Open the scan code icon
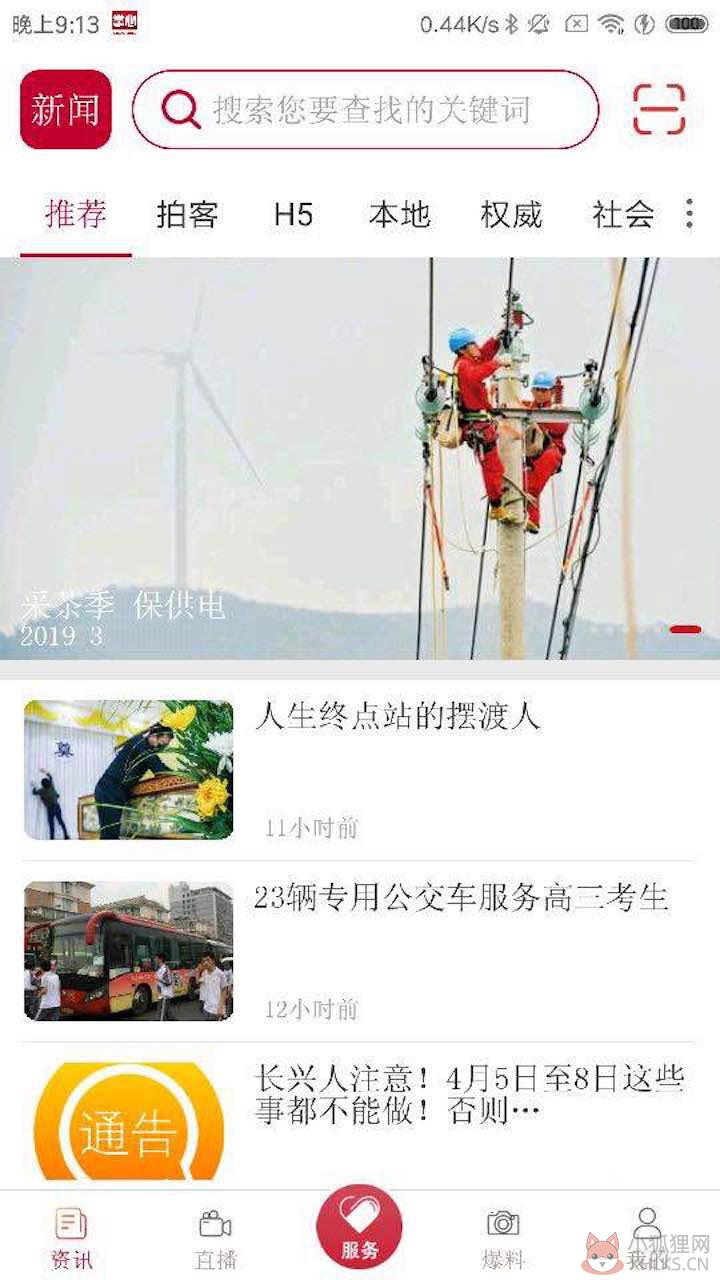The image size is (720, 1280). click(659, 110)
